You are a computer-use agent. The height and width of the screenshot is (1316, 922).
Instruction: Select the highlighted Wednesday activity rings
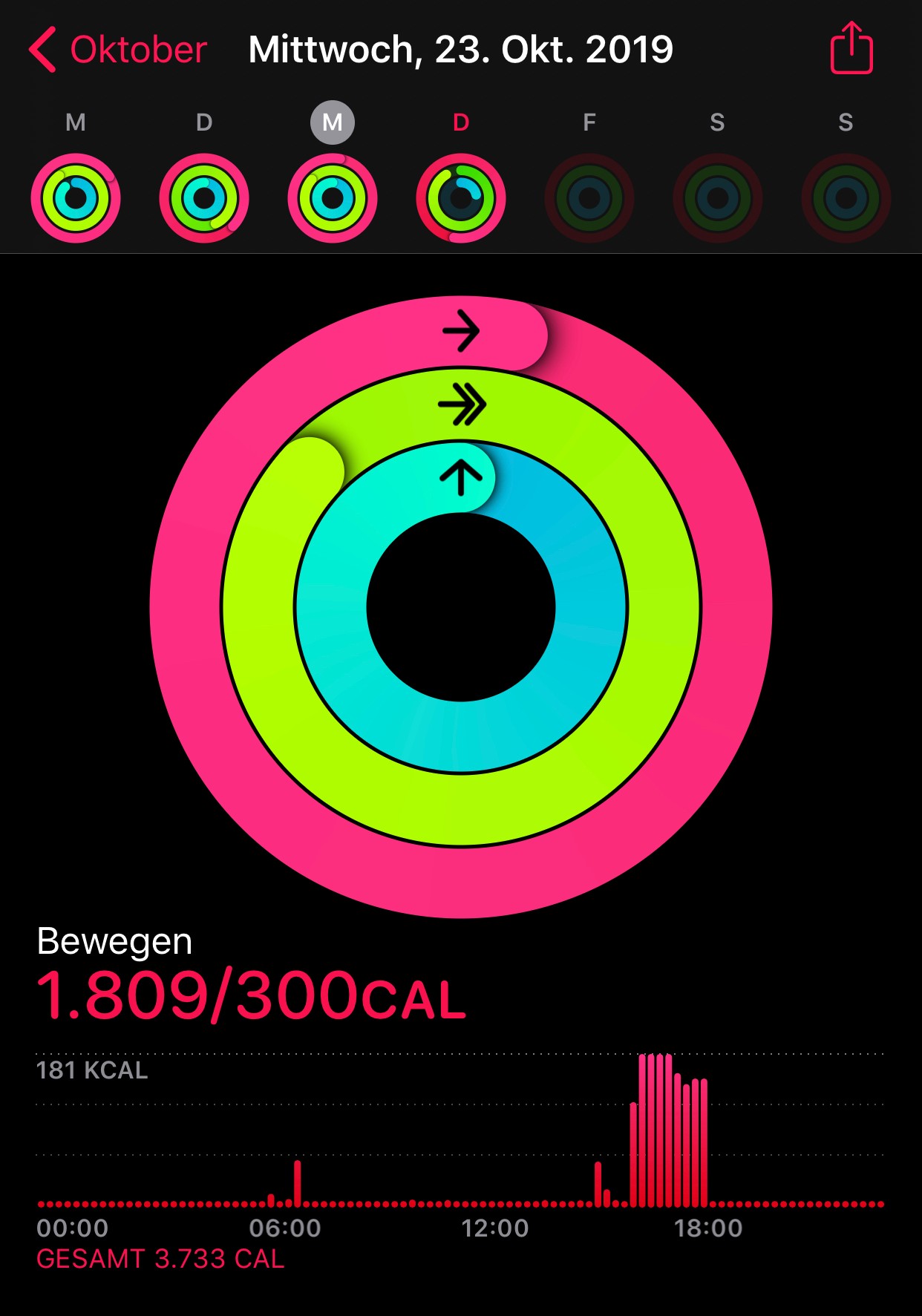[333, 198]
